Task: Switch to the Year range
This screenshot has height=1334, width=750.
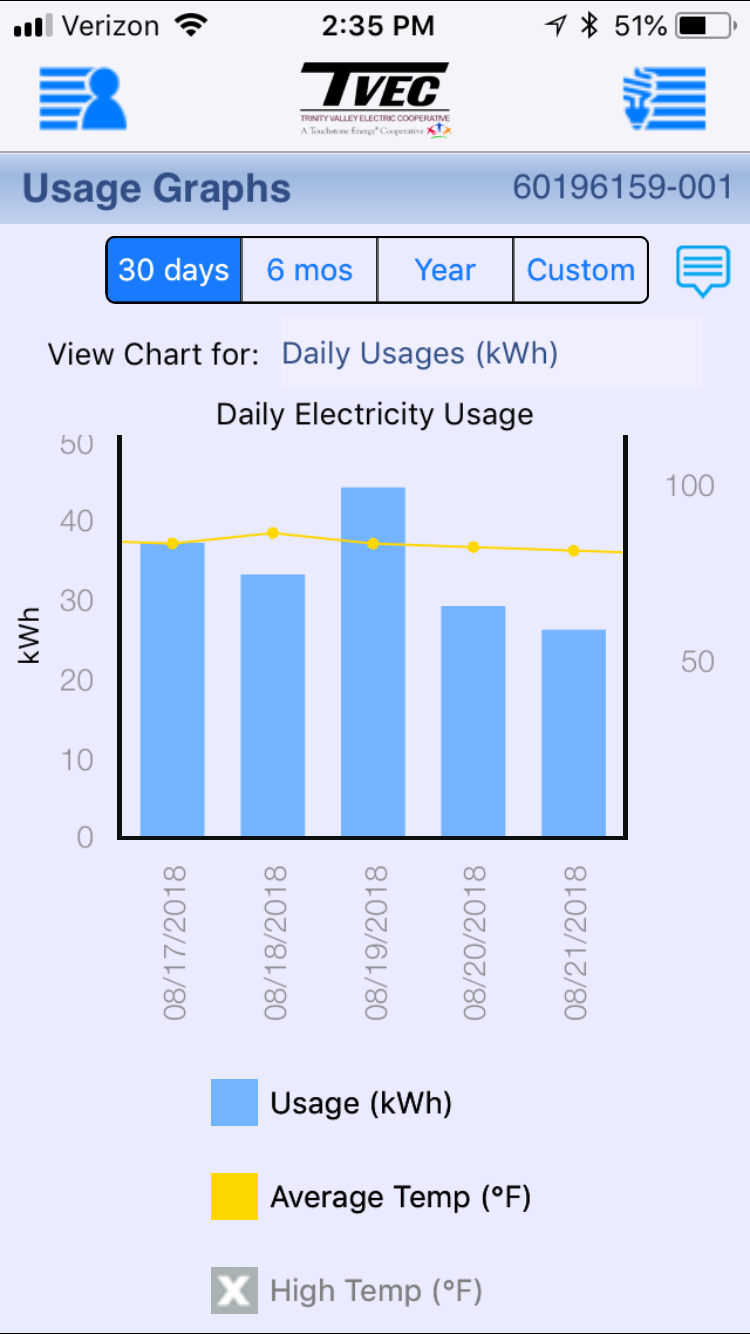Action: click(x=445, y=270)
